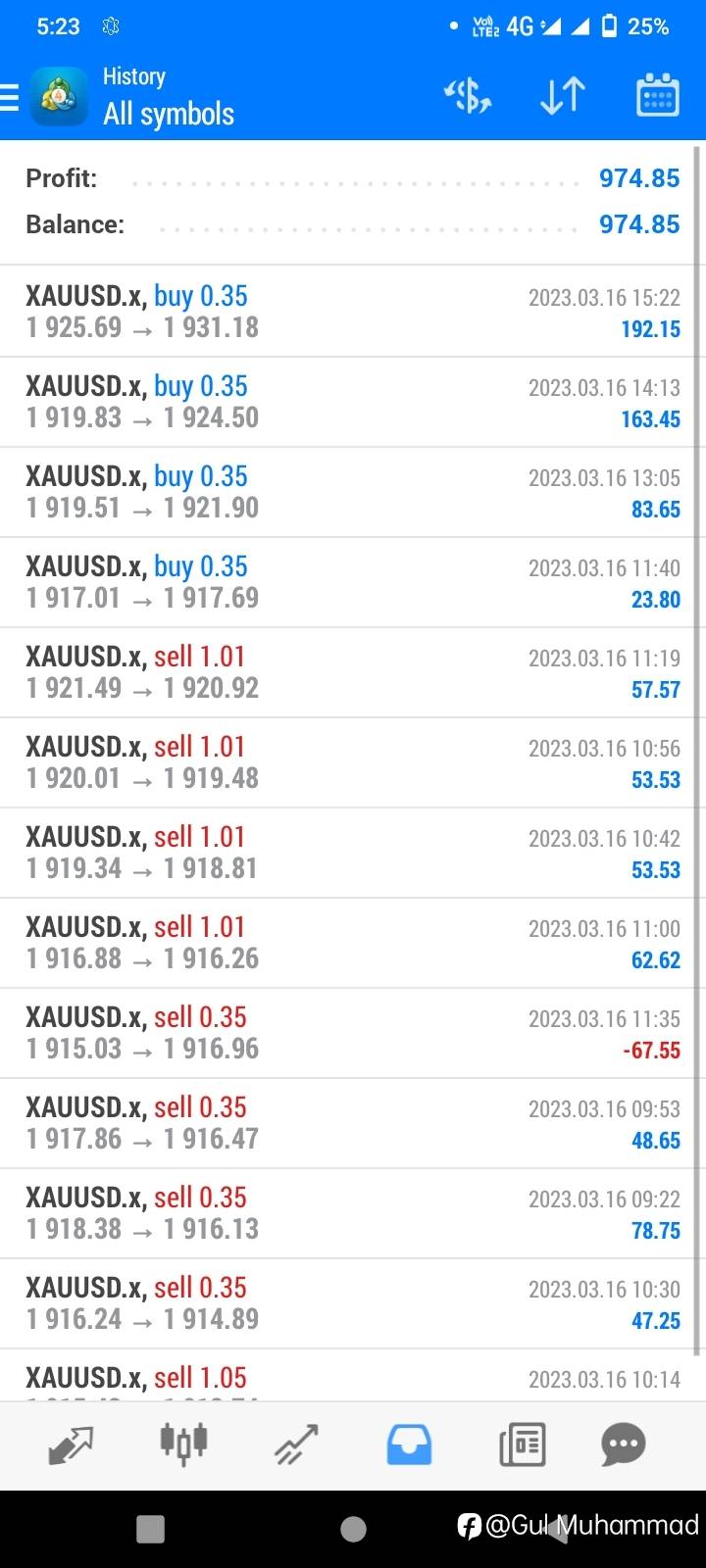Viewport: 706px width, 1568px height.
Task: Open buy trade with profit 163.45
Action: (353, 402)
